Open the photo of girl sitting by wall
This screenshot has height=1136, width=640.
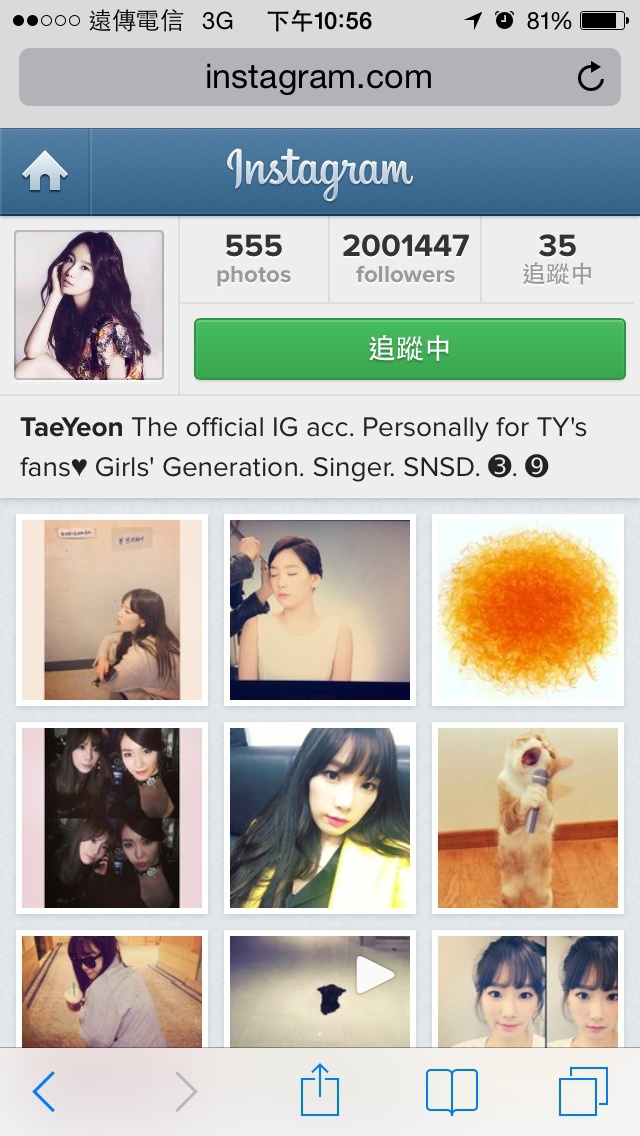(x=112, y=610)
